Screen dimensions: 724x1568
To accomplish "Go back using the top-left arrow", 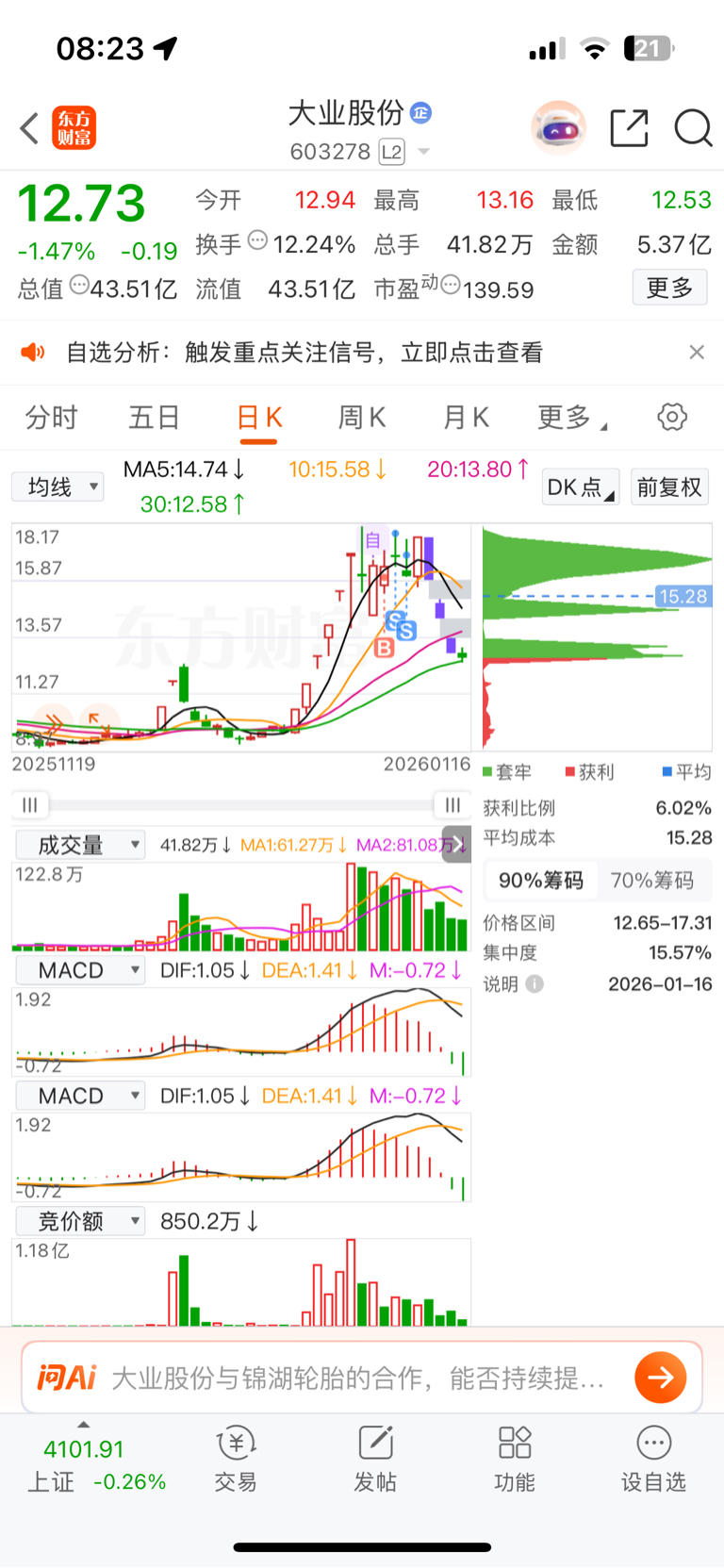I will pos(29,128).
